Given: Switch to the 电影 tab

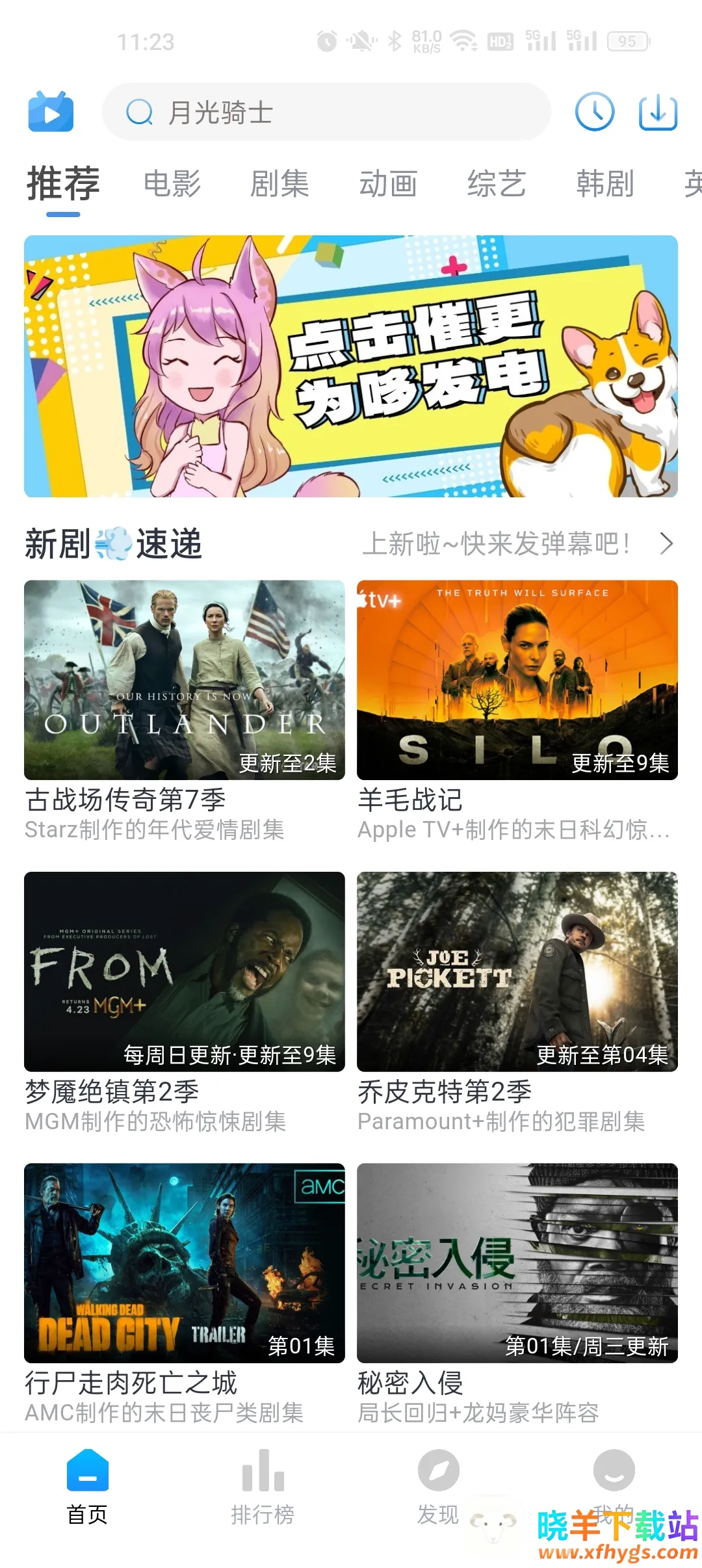Looking at the screenshot, I should [x=172, y=184].
